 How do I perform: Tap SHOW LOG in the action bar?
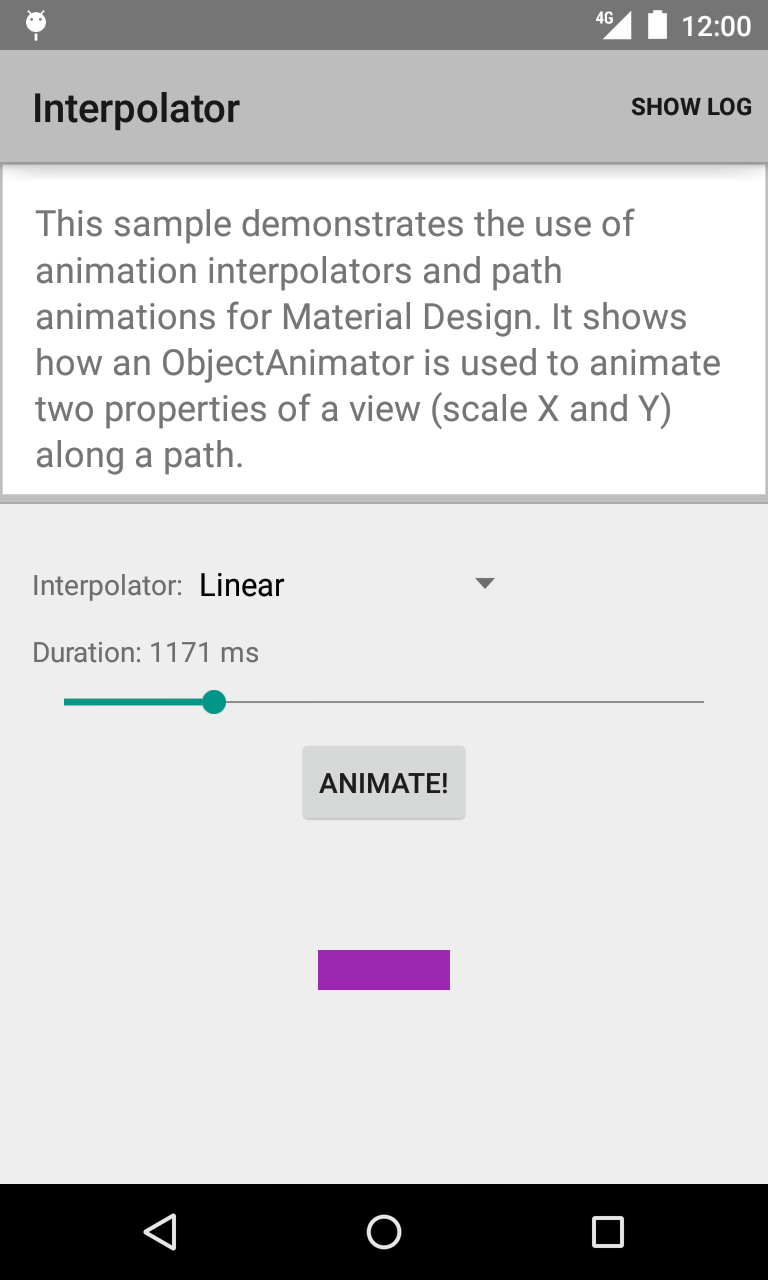[x=691, y=106]
